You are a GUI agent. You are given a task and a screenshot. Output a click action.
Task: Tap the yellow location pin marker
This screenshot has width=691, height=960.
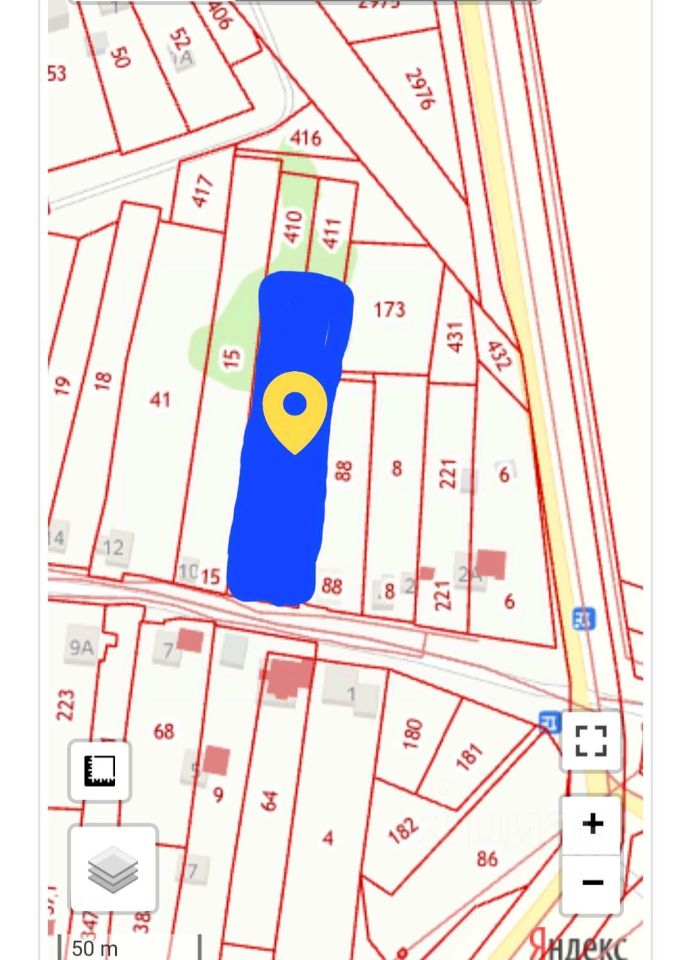pyautogui.click(x=294, y=408)
